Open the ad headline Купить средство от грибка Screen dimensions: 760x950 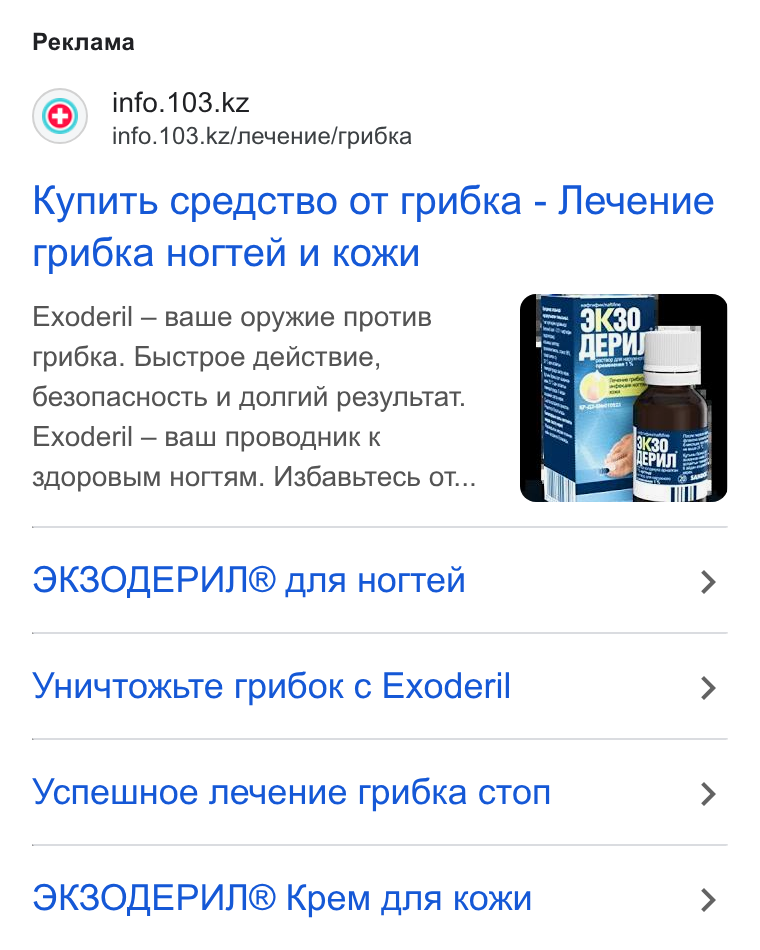point(373,226)
